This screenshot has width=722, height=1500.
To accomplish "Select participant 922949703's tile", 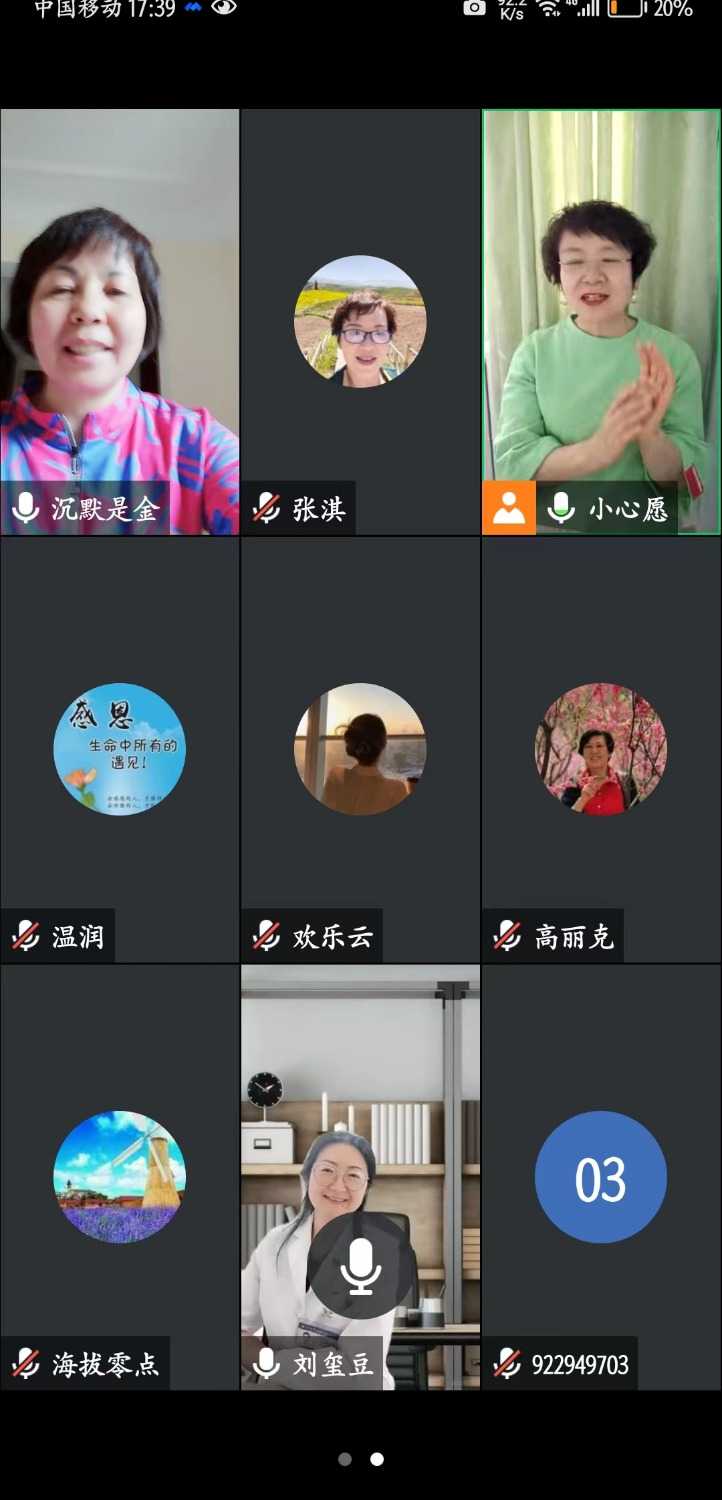I will [601, 1177].
